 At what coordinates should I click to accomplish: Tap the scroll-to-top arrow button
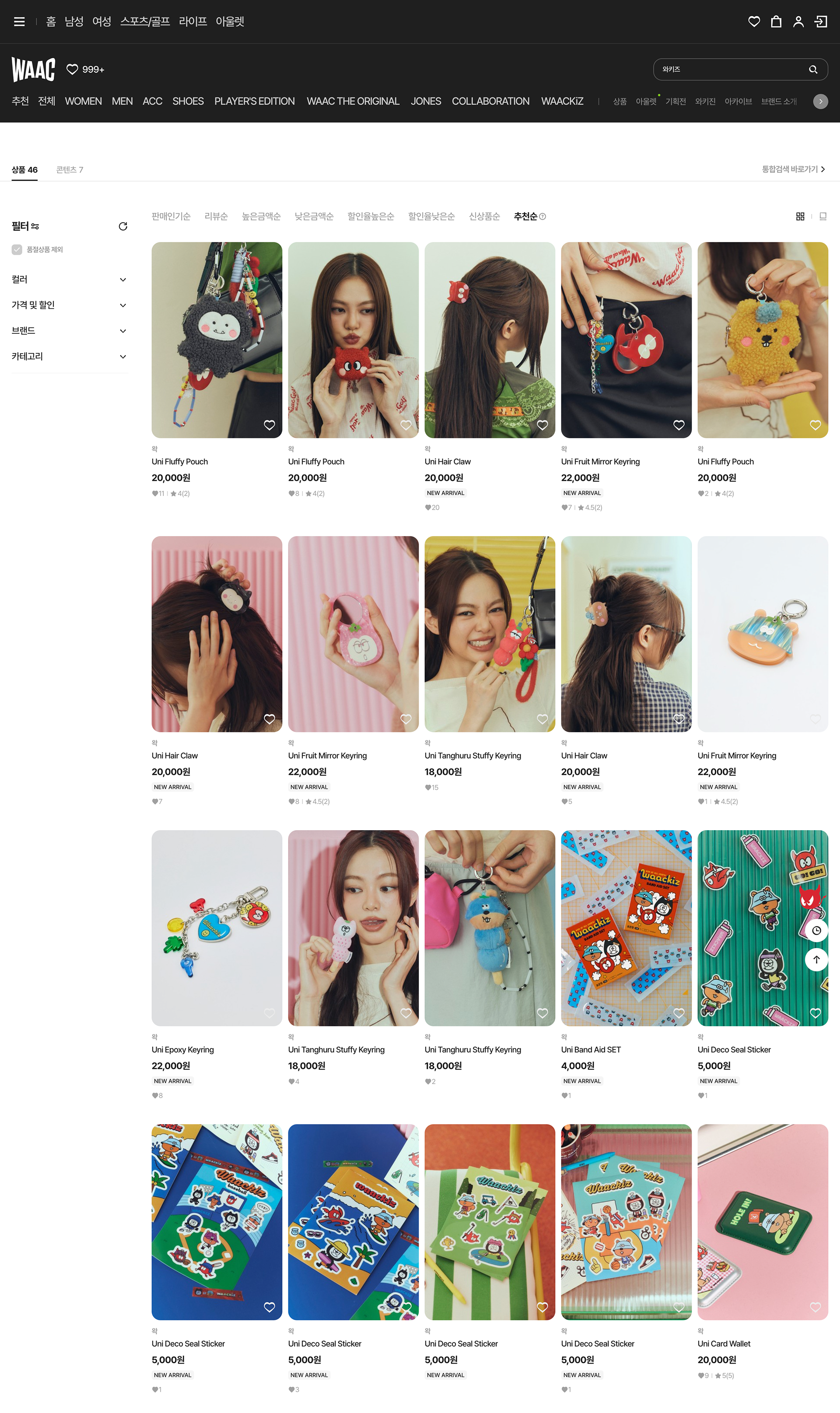pos(816,960)
